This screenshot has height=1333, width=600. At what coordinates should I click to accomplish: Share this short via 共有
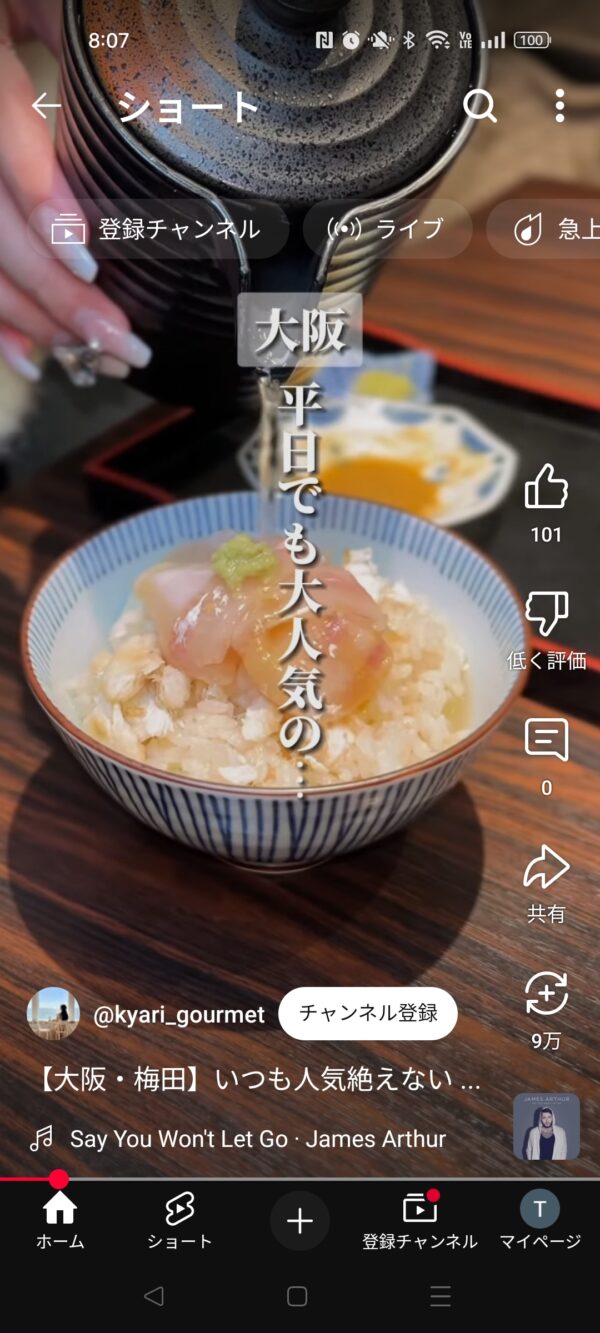[x=546, y=868]
